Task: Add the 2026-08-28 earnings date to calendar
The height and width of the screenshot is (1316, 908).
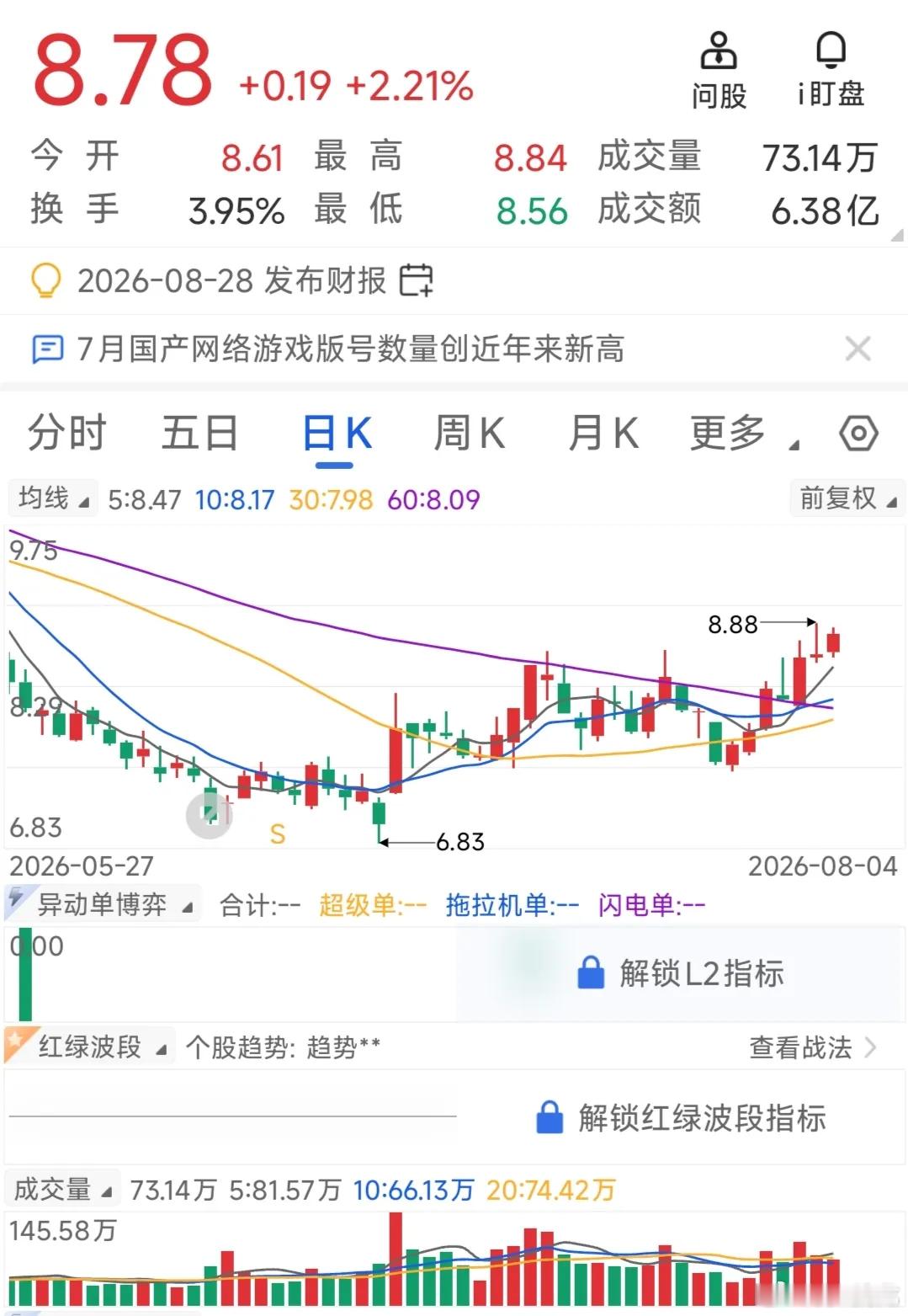Action: click(416, 280)
